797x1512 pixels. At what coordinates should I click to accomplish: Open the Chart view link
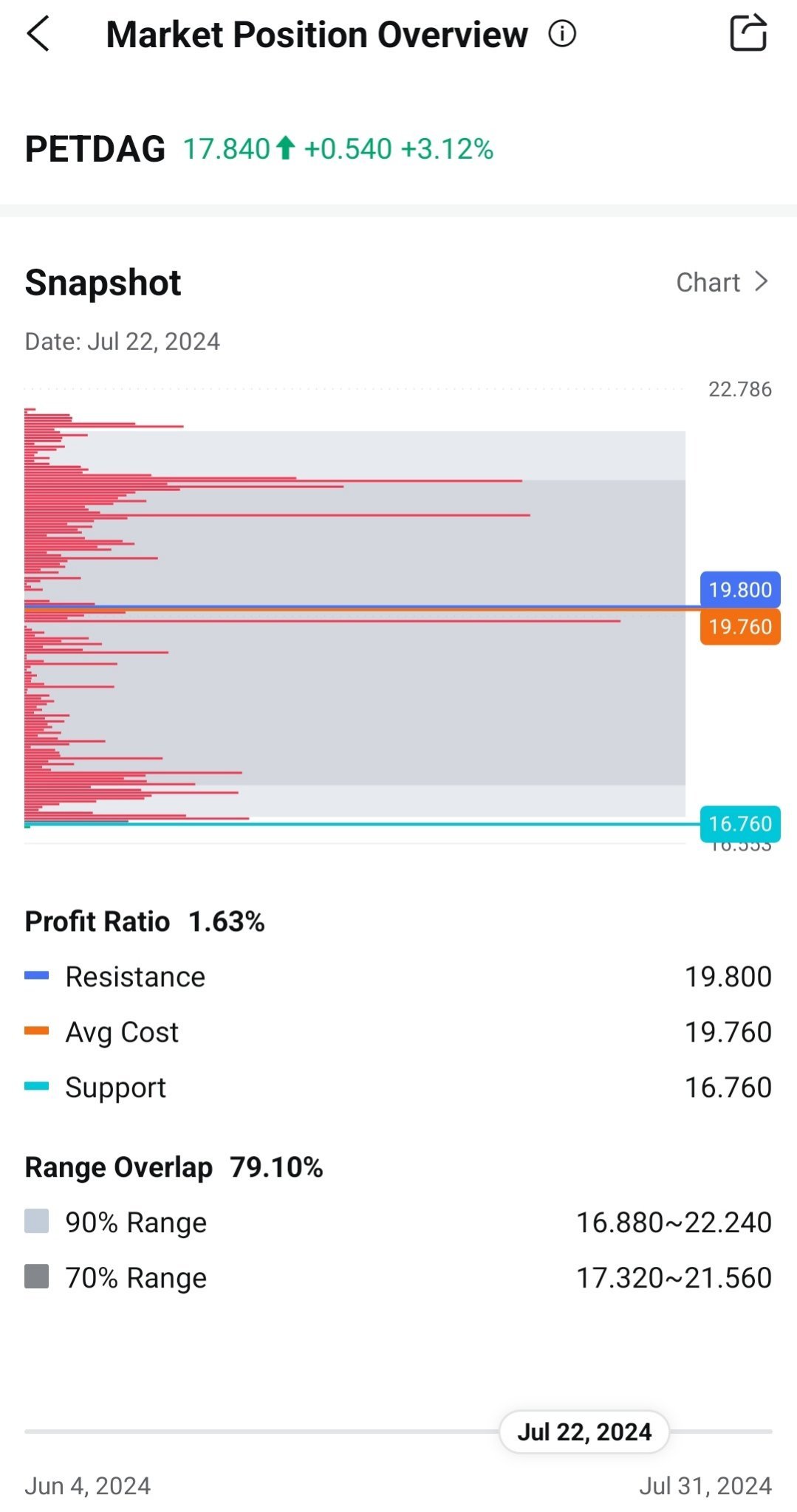tap(722, 282)
